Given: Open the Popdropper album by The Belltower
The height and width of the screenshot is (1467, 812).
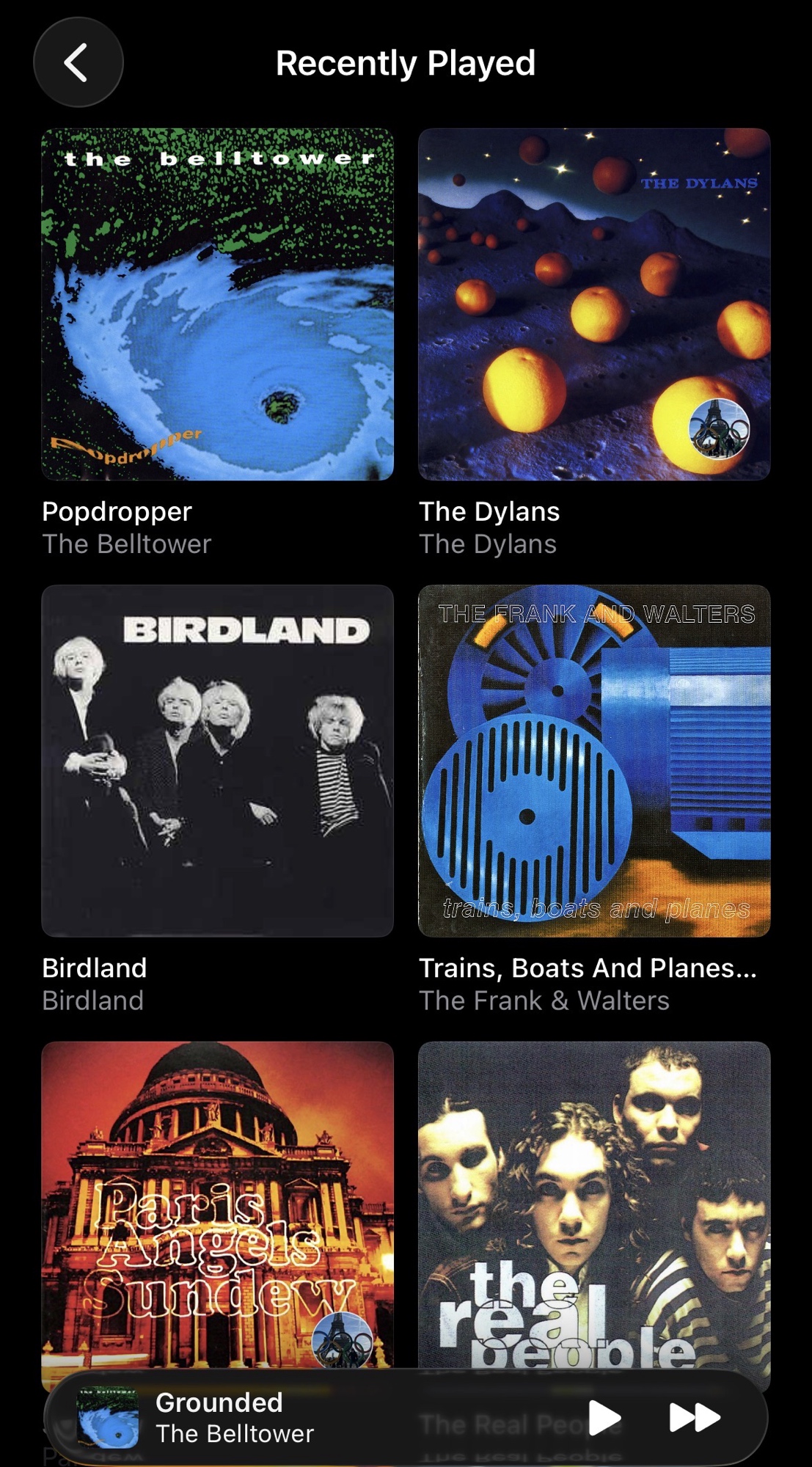Looking at the screenshot, I should [217, 304].
